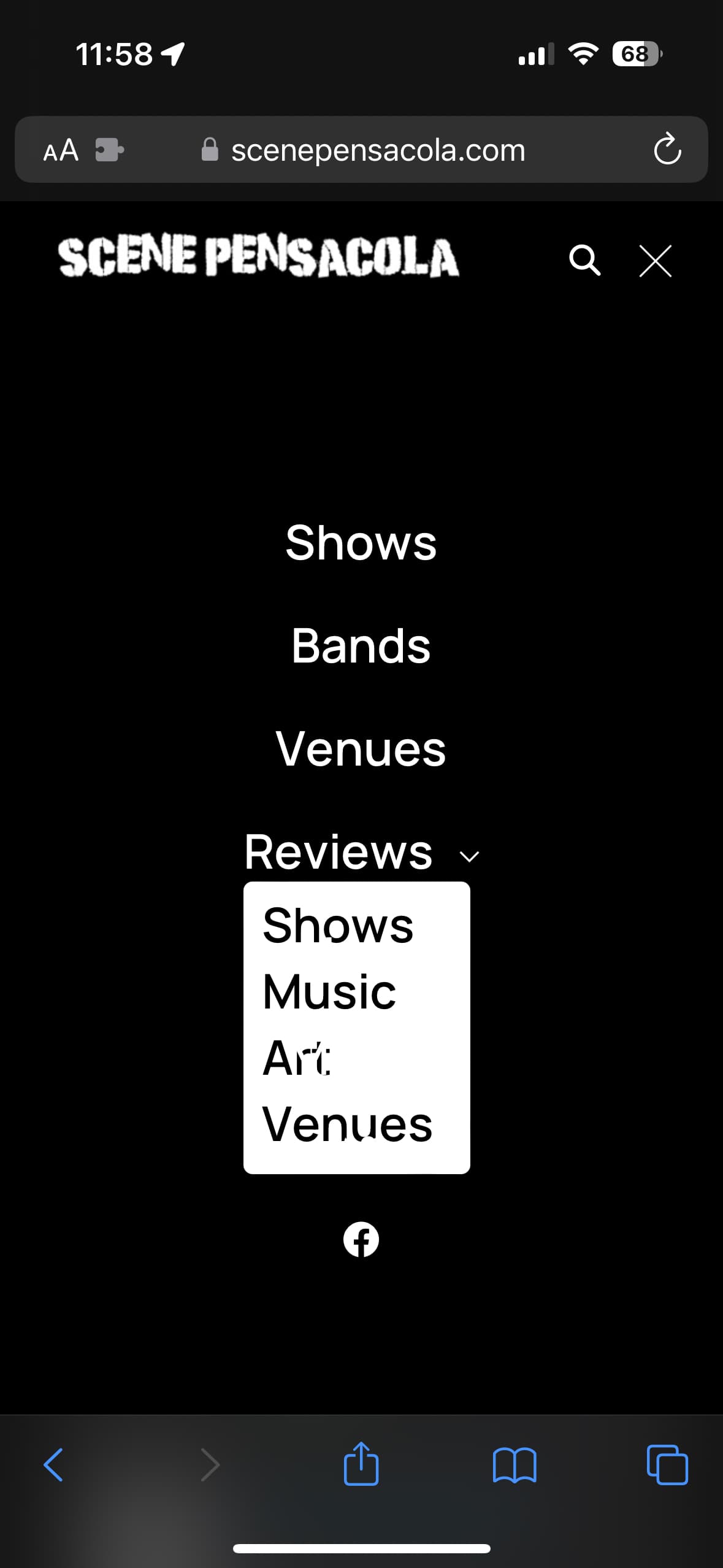Image resolution: width=723 pixels, height=1568 pixels.
Task: Show all open tabs
Action: tap(667, 1465)
